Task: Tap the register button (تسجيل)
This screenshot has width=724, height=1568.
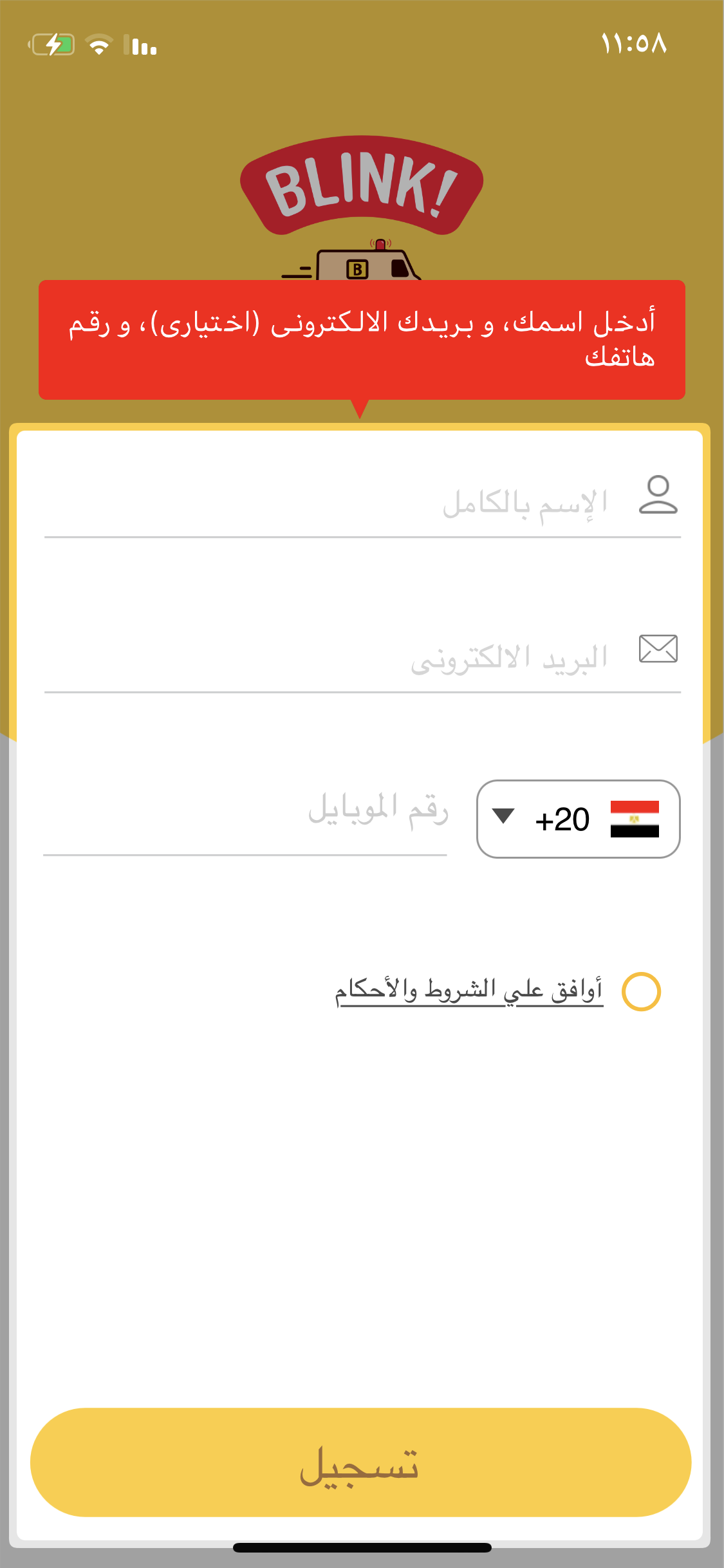Action: click(361, 1462)
